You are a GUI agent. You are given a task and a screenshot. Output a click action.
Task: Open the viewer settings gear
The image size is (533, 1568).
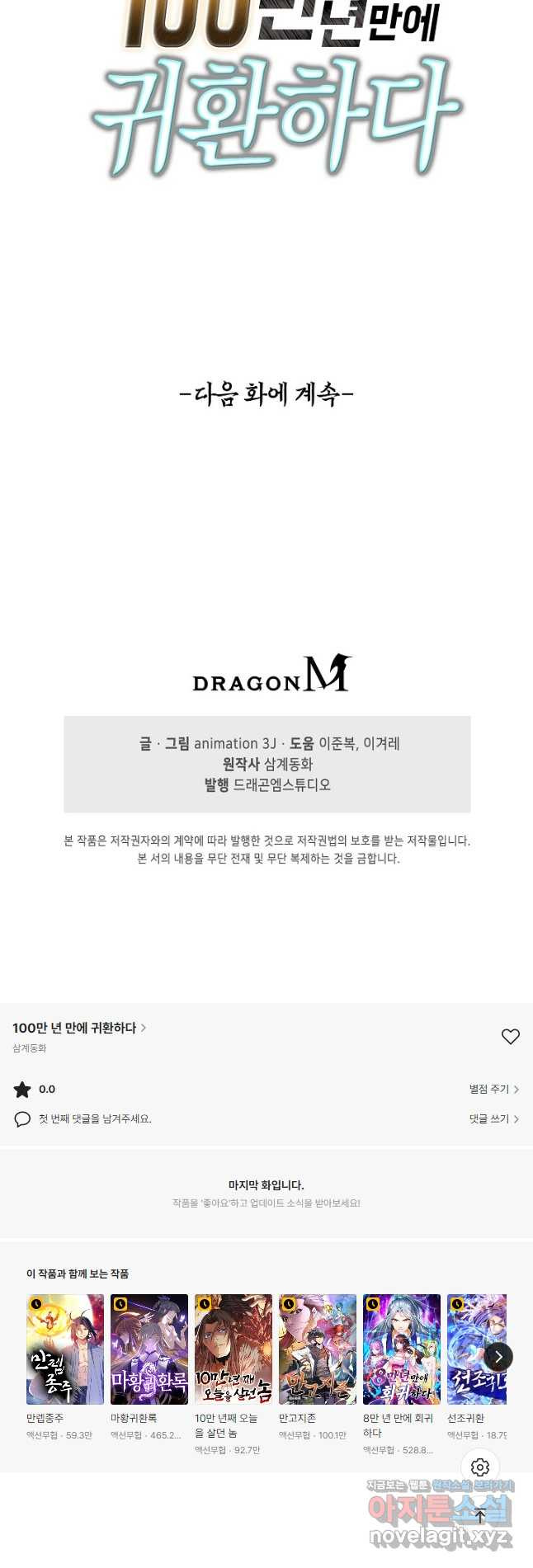(x=480, y=1467)
